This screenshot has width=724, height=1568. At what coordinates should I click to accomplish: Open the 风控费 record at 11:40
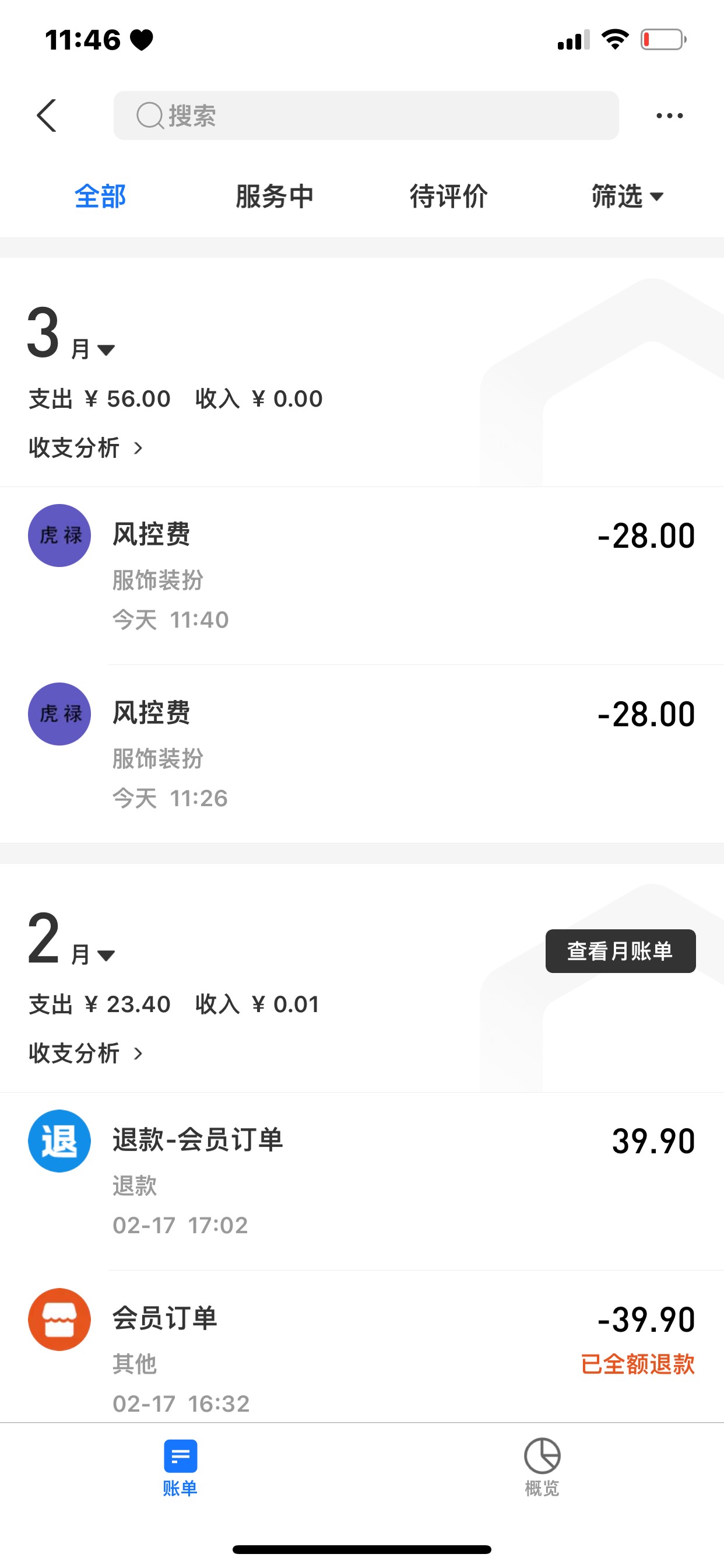(x=362, y=576)
